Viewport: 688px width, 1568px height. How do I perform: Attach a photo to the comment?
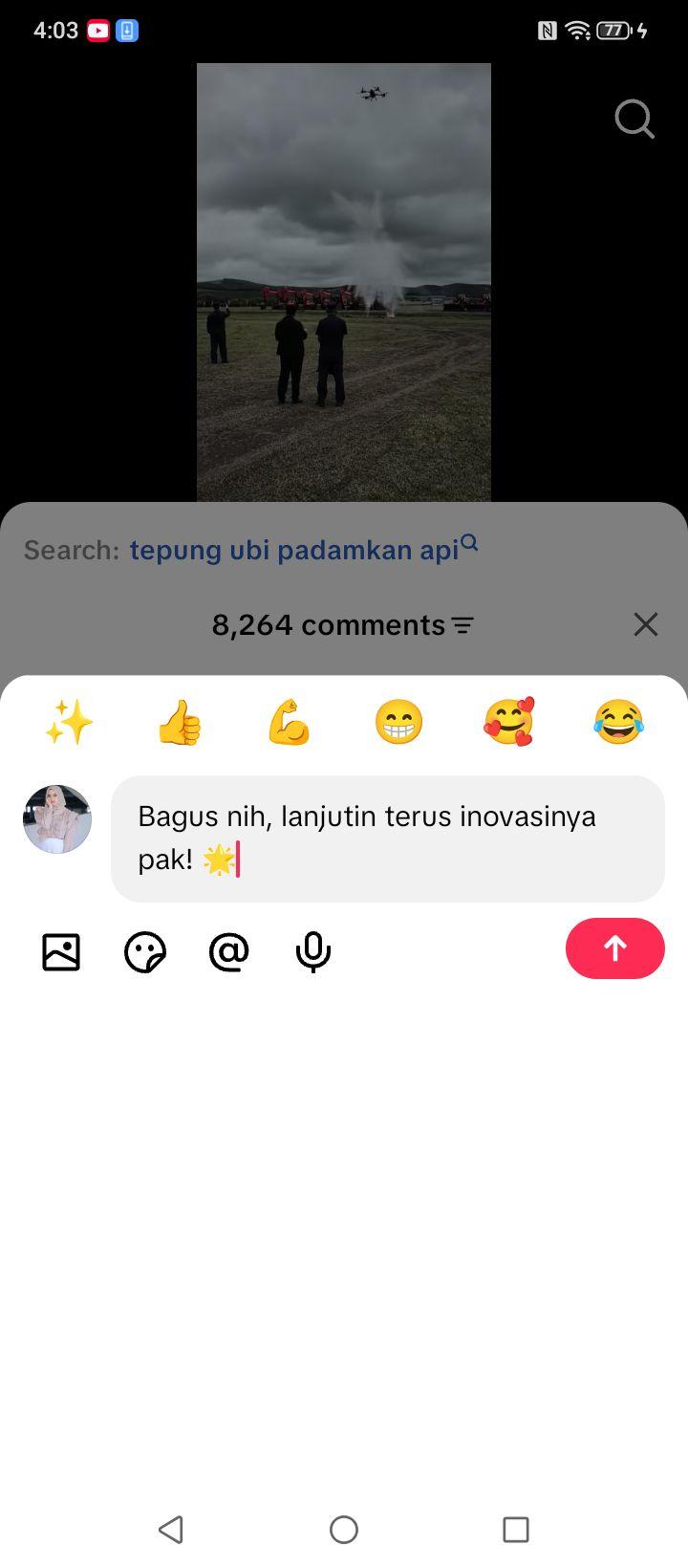click(61, 952)
